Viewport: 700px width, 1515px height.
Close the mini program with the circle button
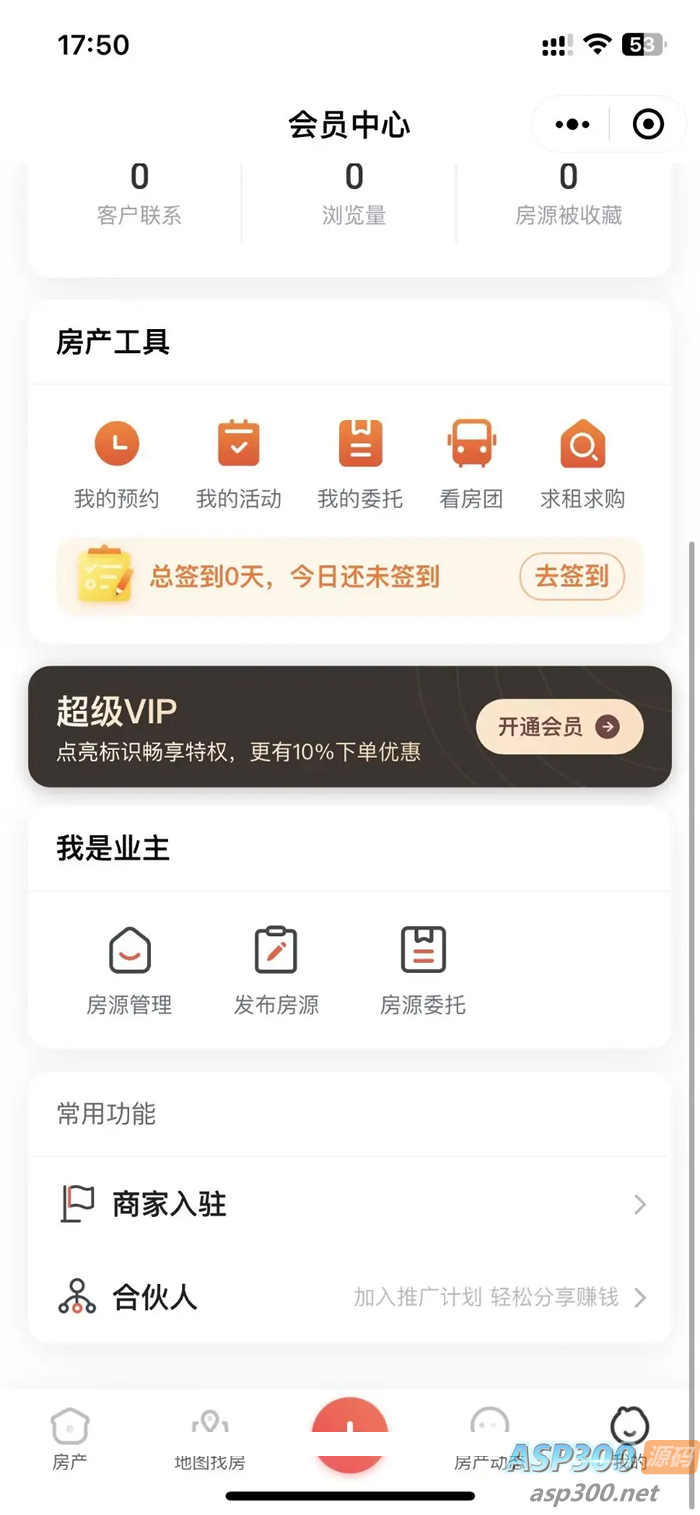click(x=648, y=125)
